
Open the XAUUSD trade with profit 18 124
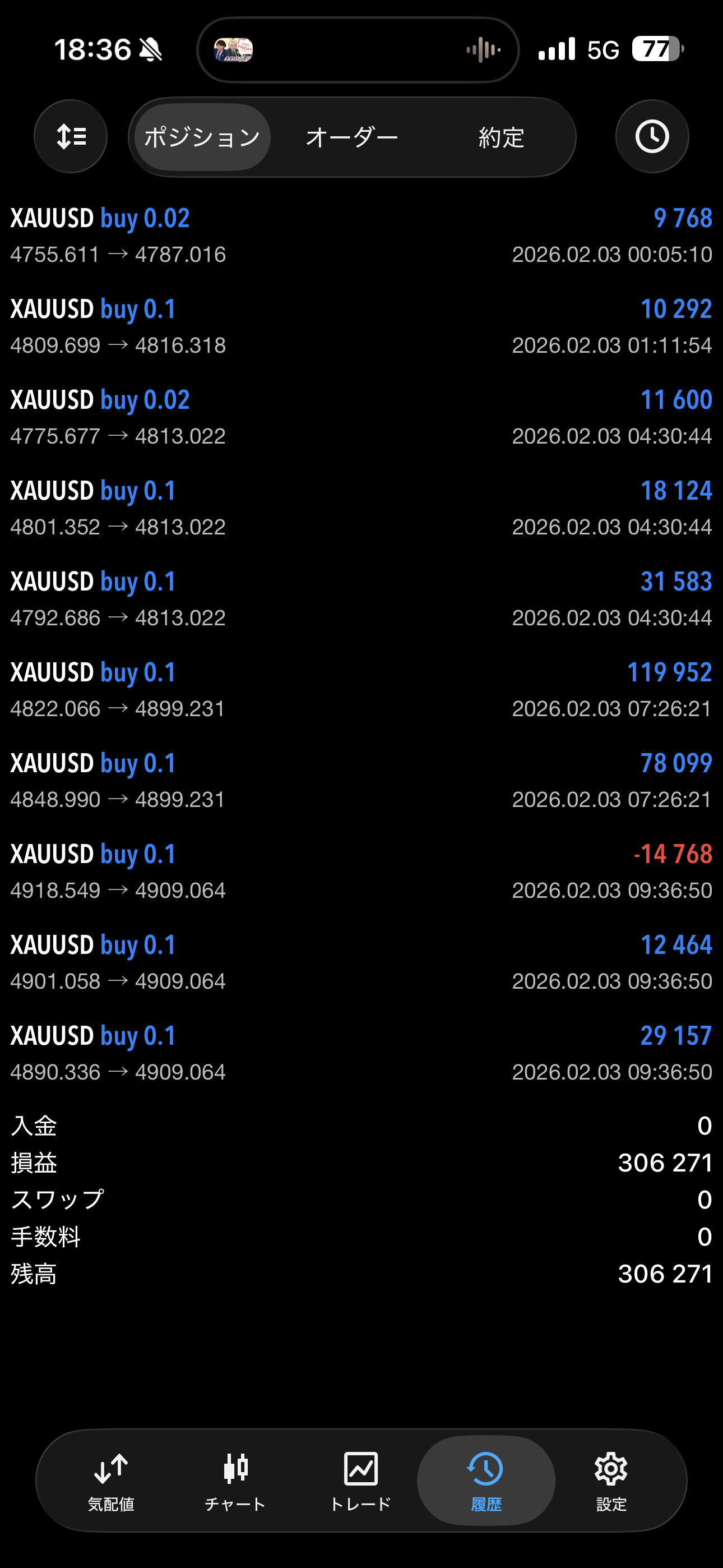pyautogui.click(x=361, y=508)
